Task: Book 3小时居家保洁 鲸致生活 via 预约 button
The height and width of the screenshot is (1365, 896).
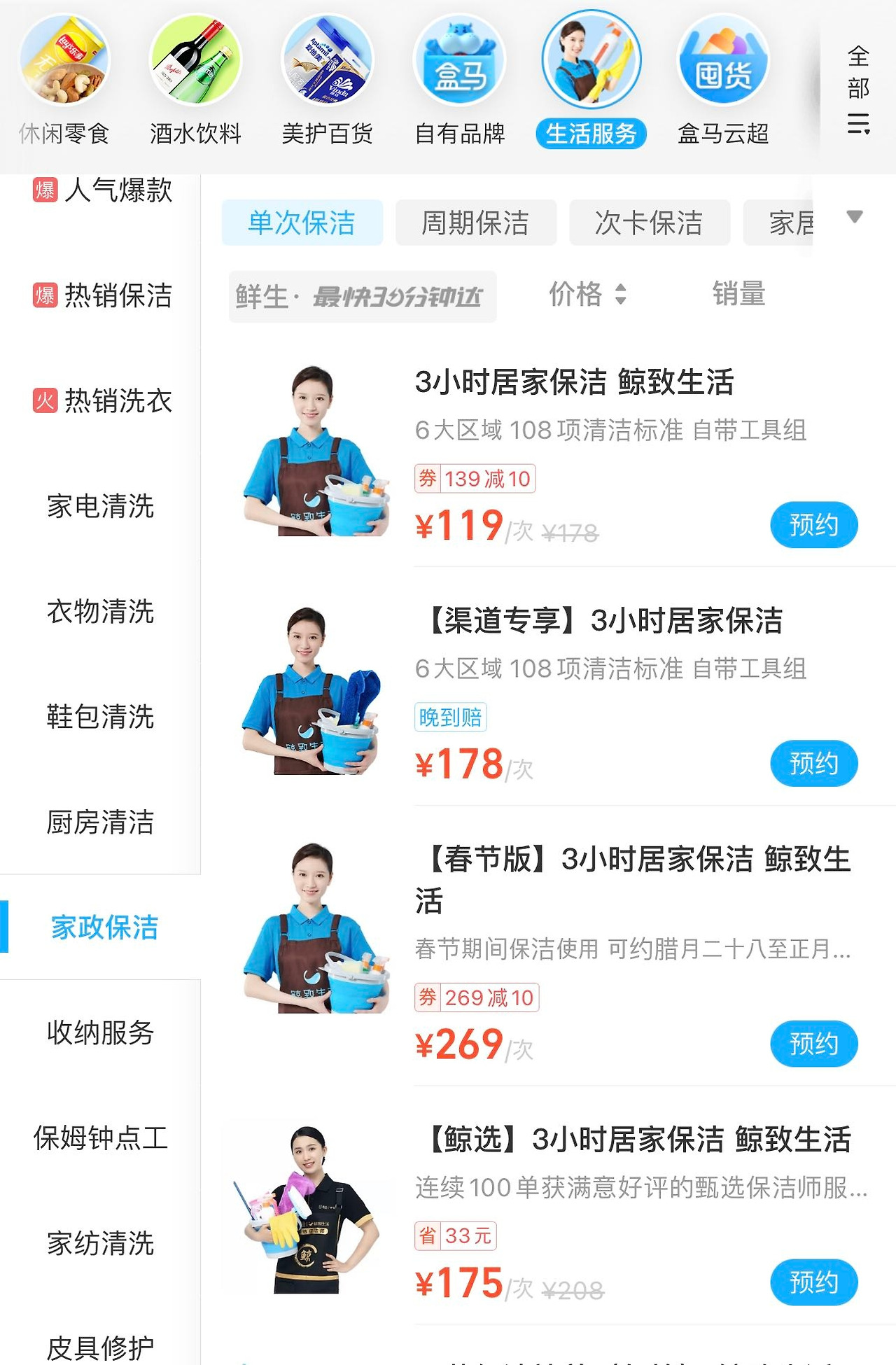Action: (x=814, y=524)
